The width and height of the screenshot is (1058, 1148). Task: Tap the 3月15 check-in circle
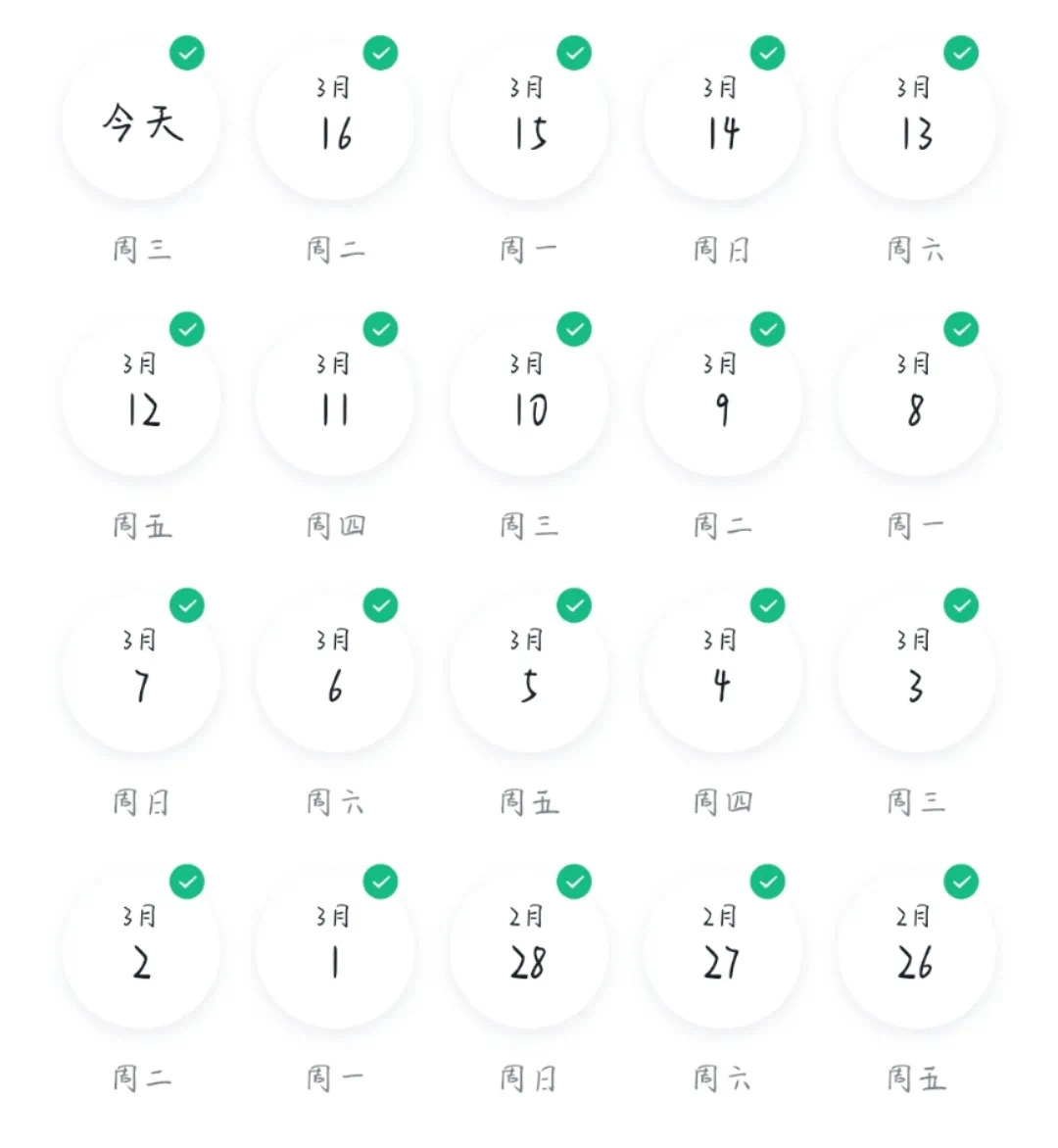(x=529, y=122)
